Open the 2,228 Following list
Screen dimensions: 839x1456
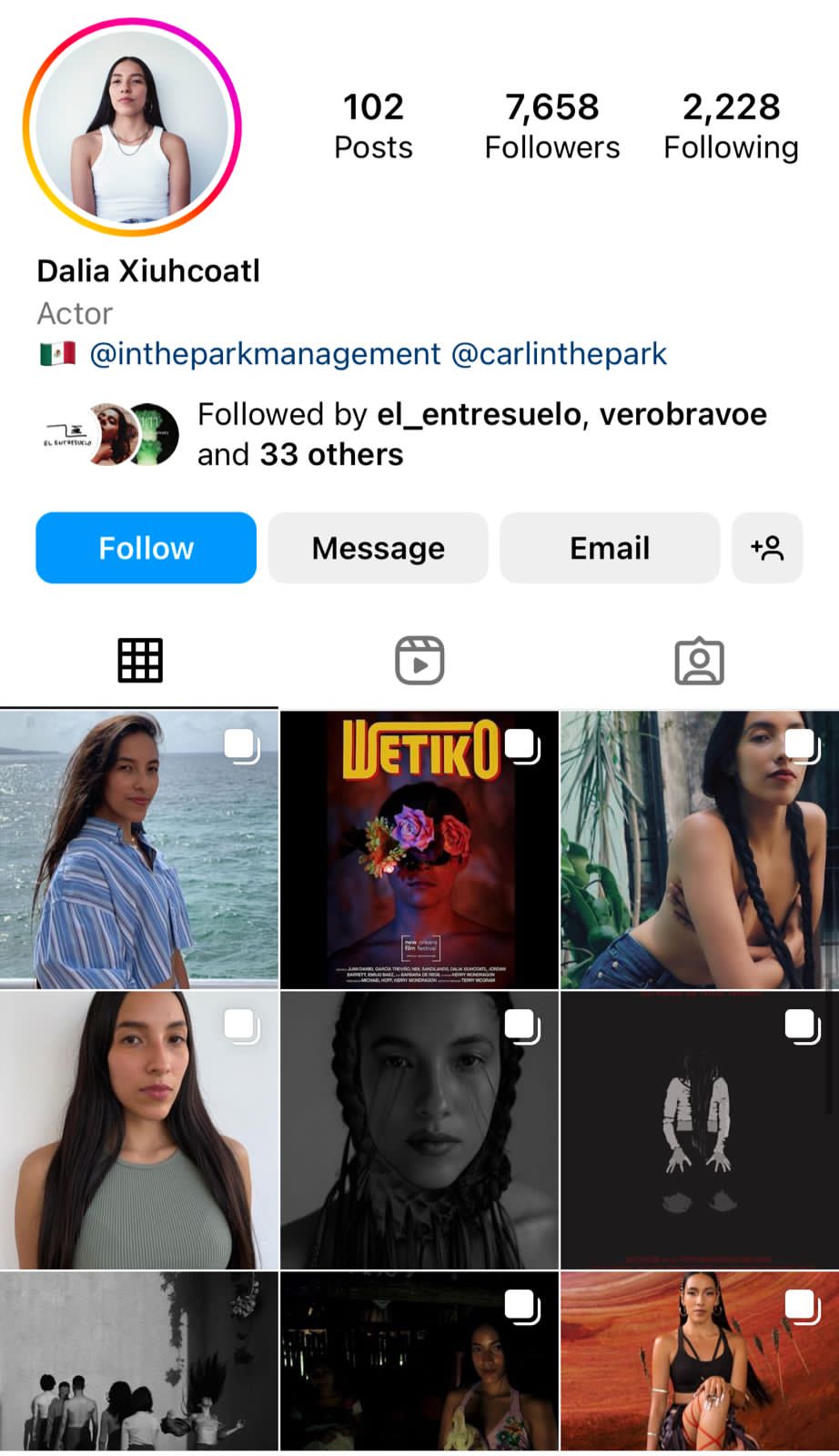[731, 126]
